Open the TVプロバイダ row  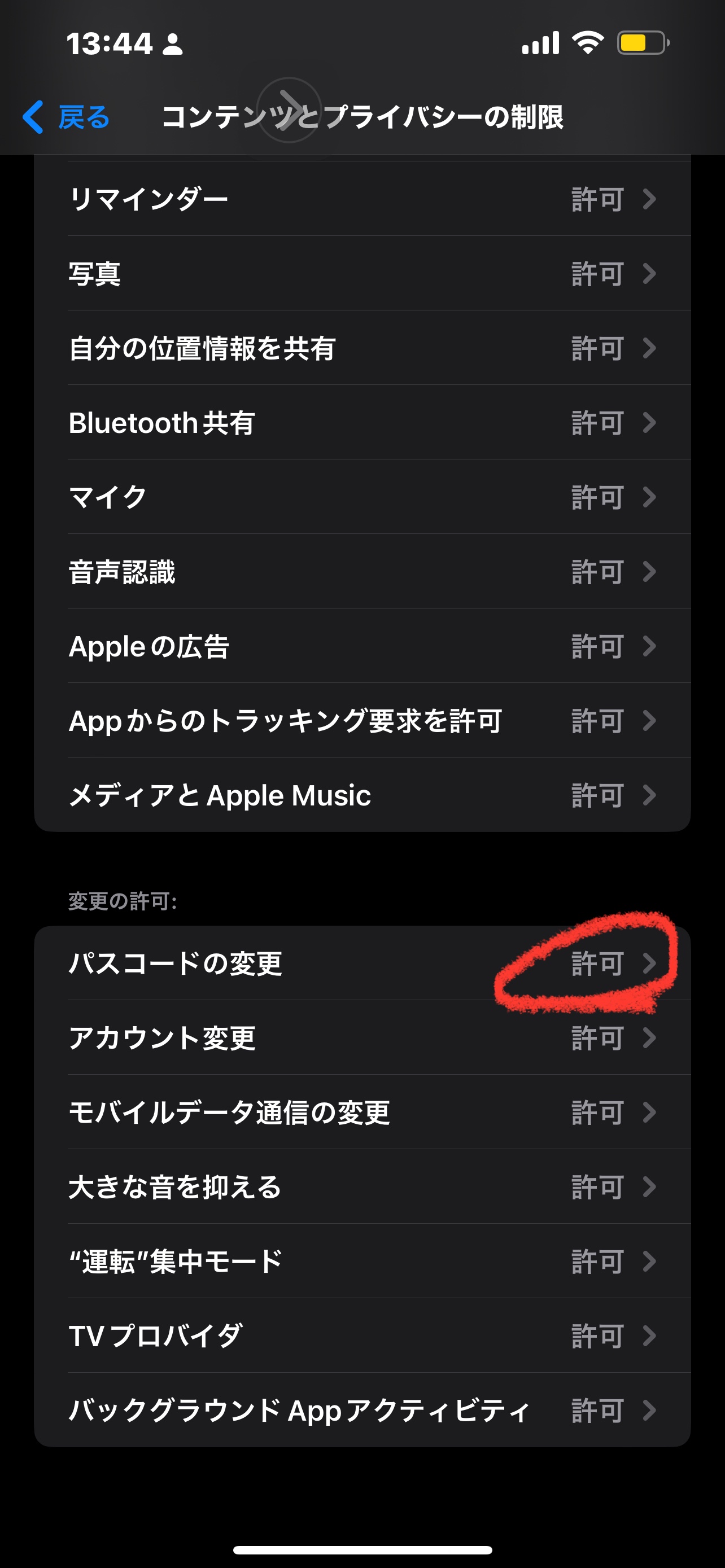coord(362,1335)
